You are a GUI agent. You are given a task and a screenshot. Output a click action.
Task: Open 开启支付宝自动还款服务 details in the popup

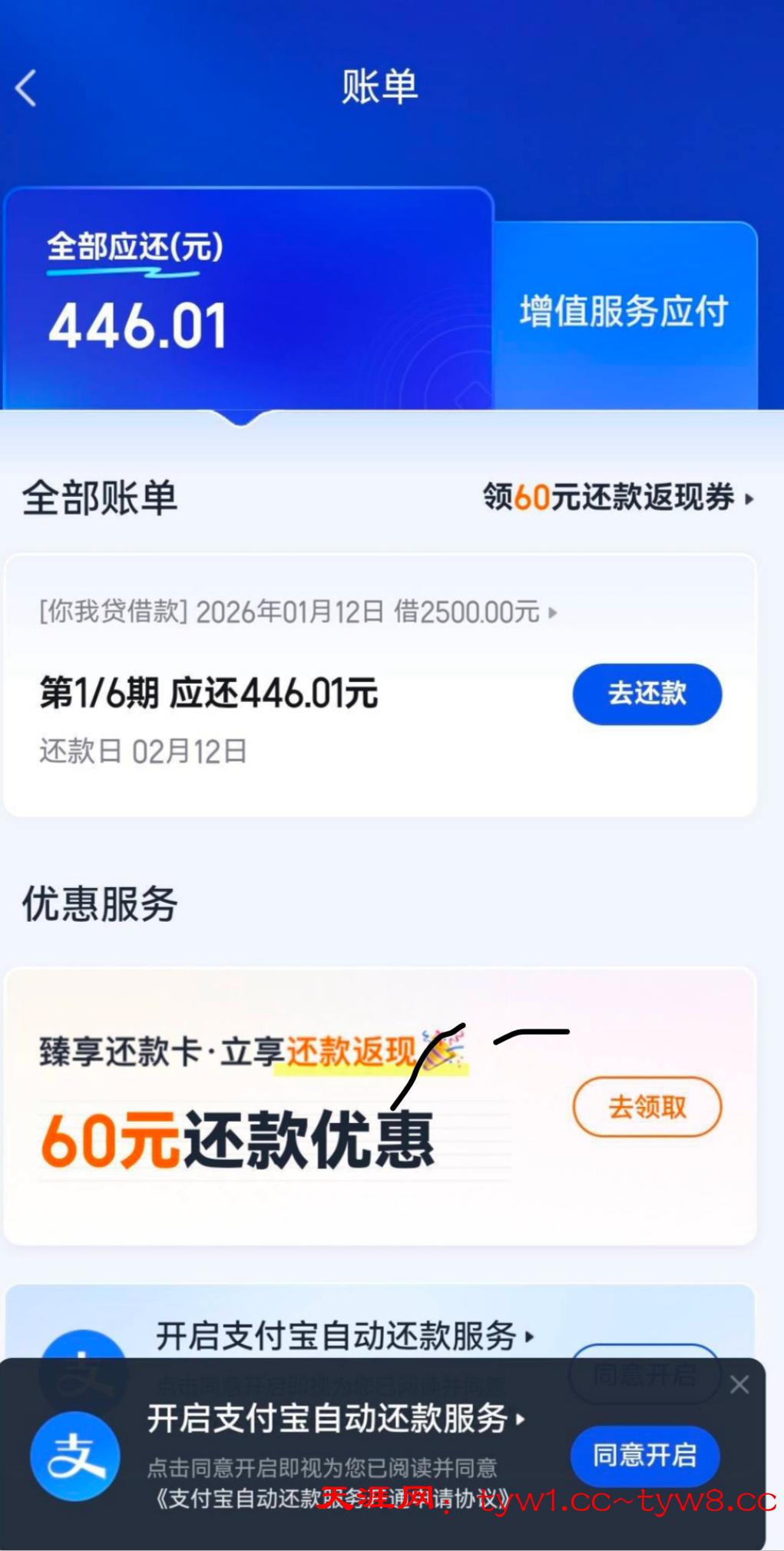click(x=336, y=1418)
